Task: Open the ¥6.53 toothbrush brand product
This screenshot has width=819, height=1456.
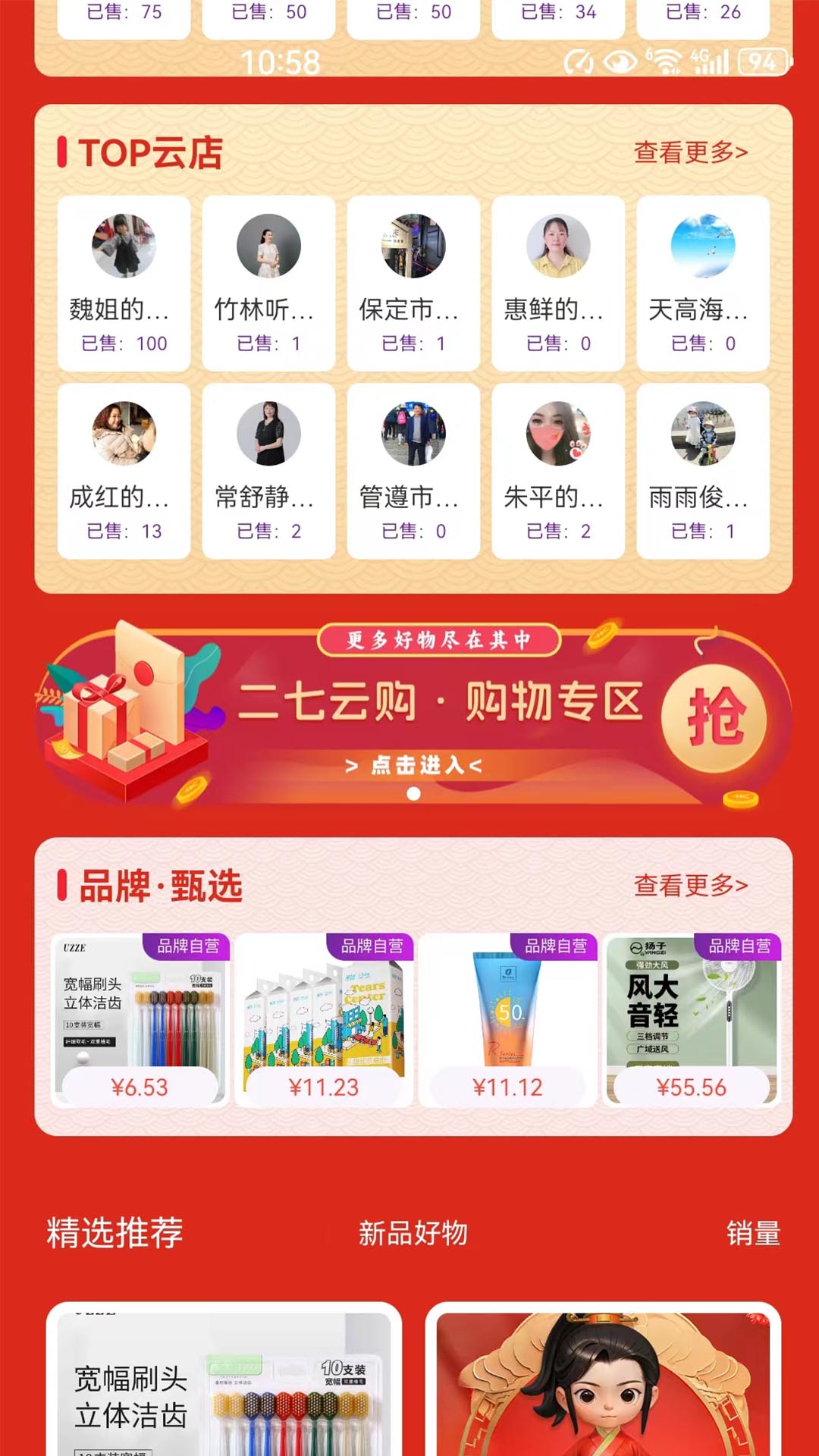Action: pyautogui.click(x=140, y=1020)
